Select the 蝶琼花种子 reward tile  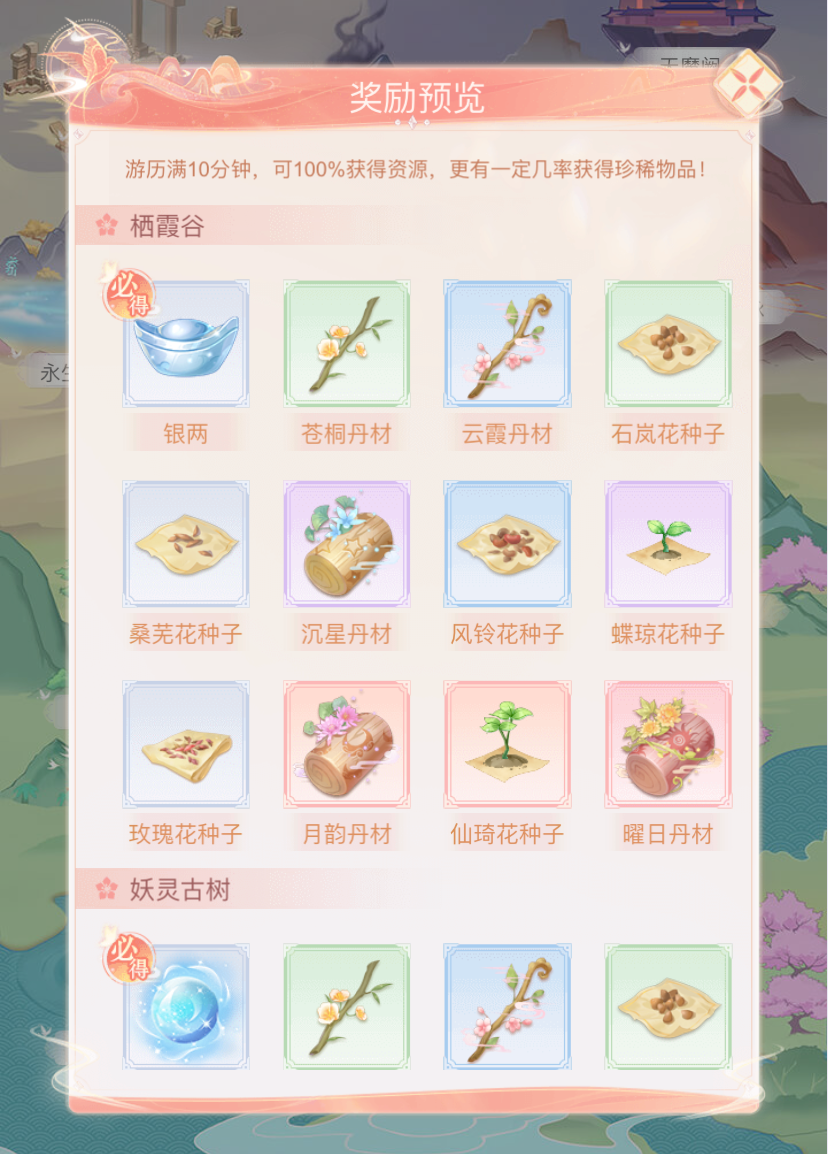[x=668, y=544]
